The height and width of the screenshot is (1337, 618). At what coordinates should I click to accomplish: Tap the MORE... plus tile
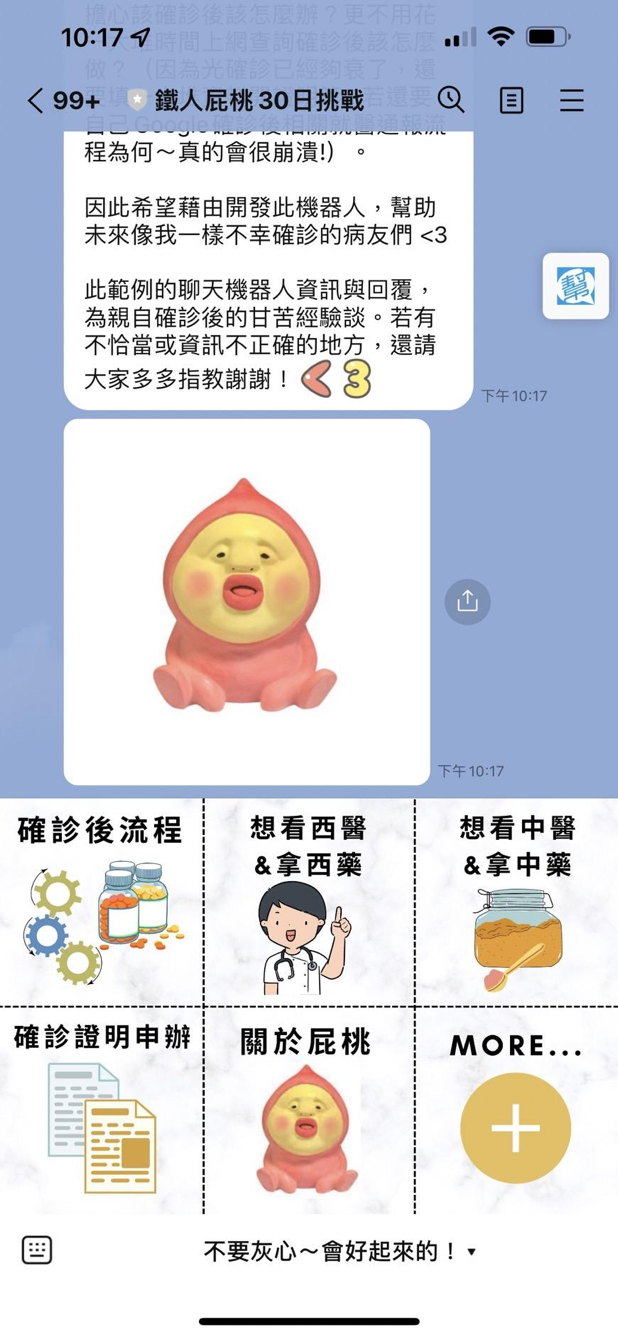[516, 1108]
